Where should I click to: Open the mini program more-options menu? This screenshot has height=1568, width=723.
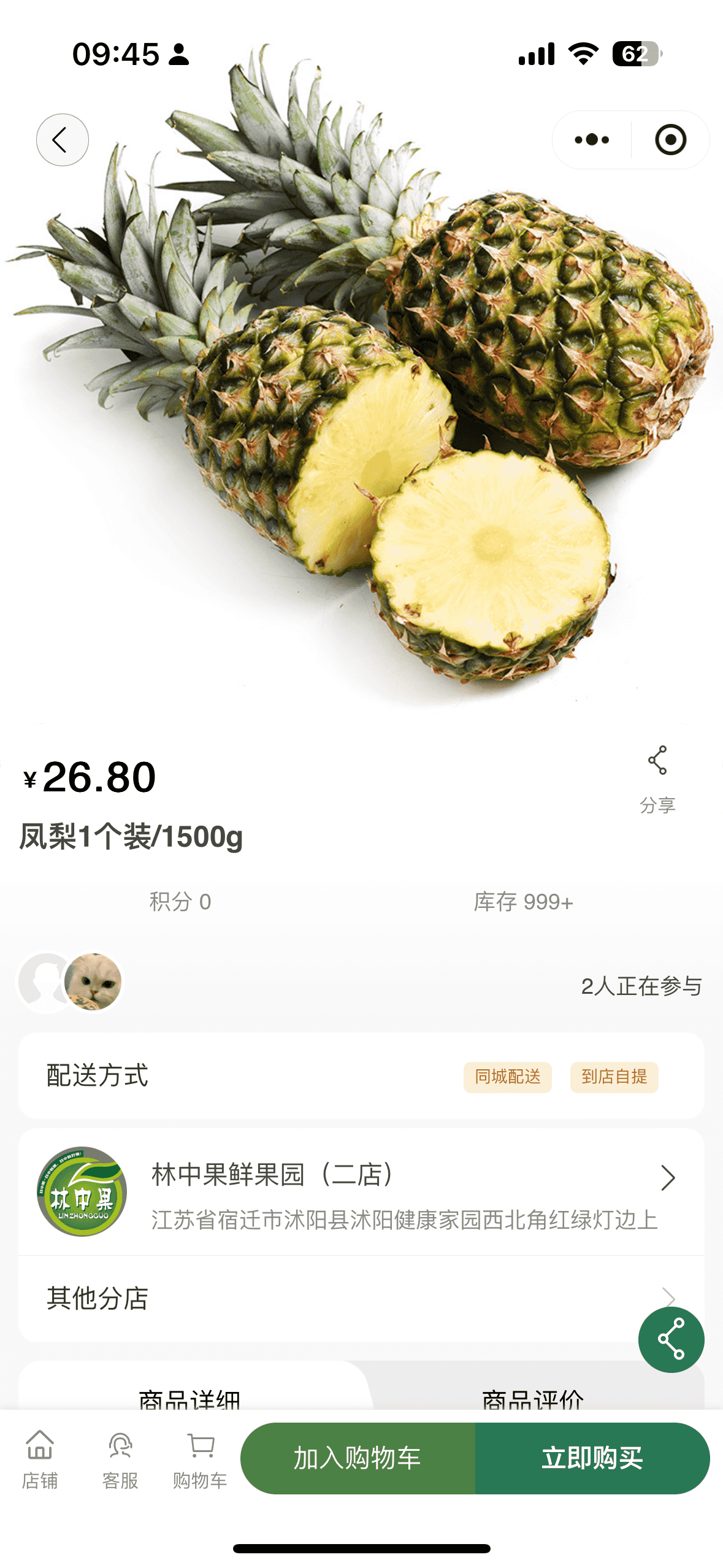tap(592, 140)
